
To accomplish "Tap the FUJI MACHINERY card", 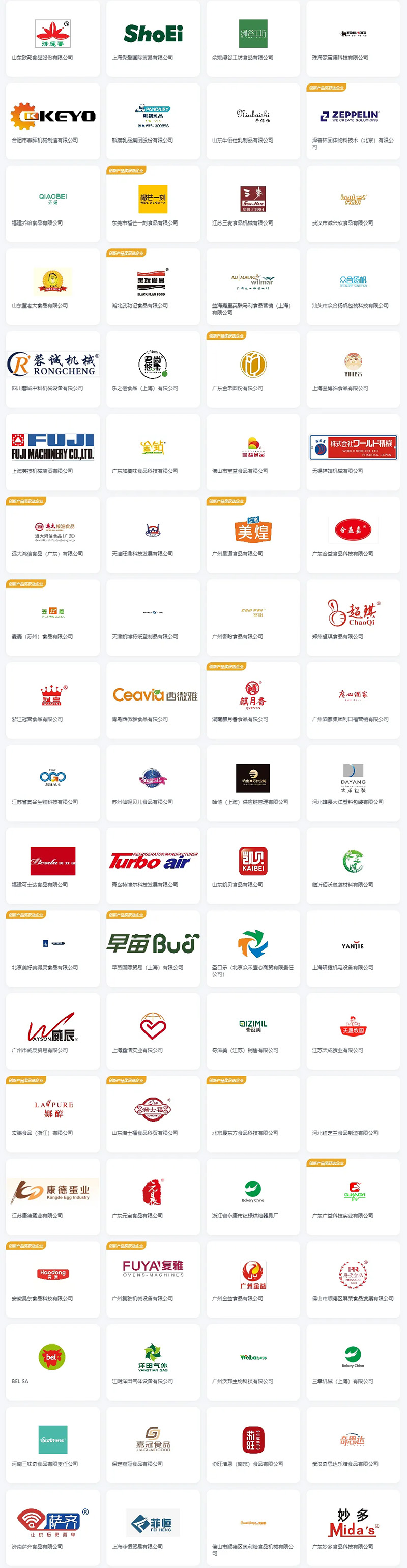I will tap(53, 452).
